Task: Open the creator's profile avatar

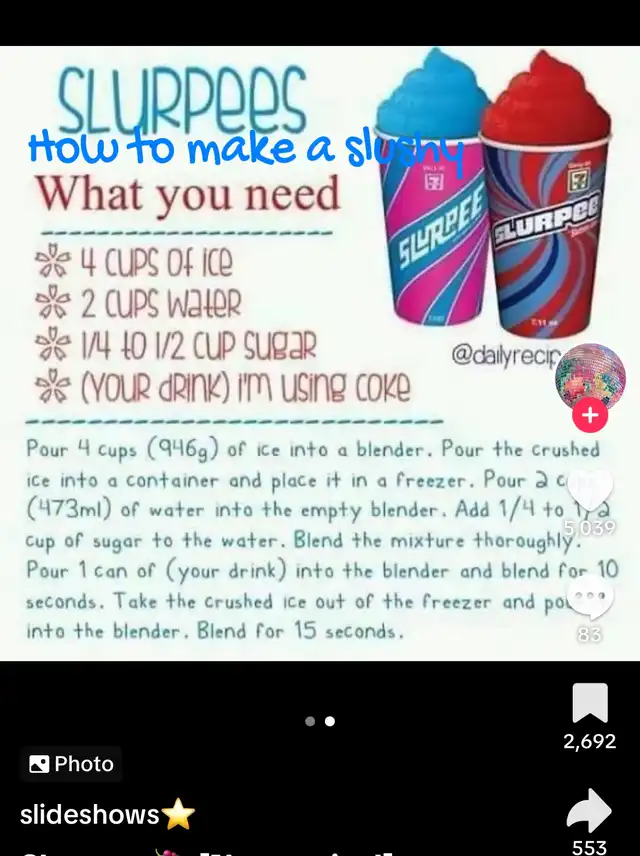Action: (590, 377)
